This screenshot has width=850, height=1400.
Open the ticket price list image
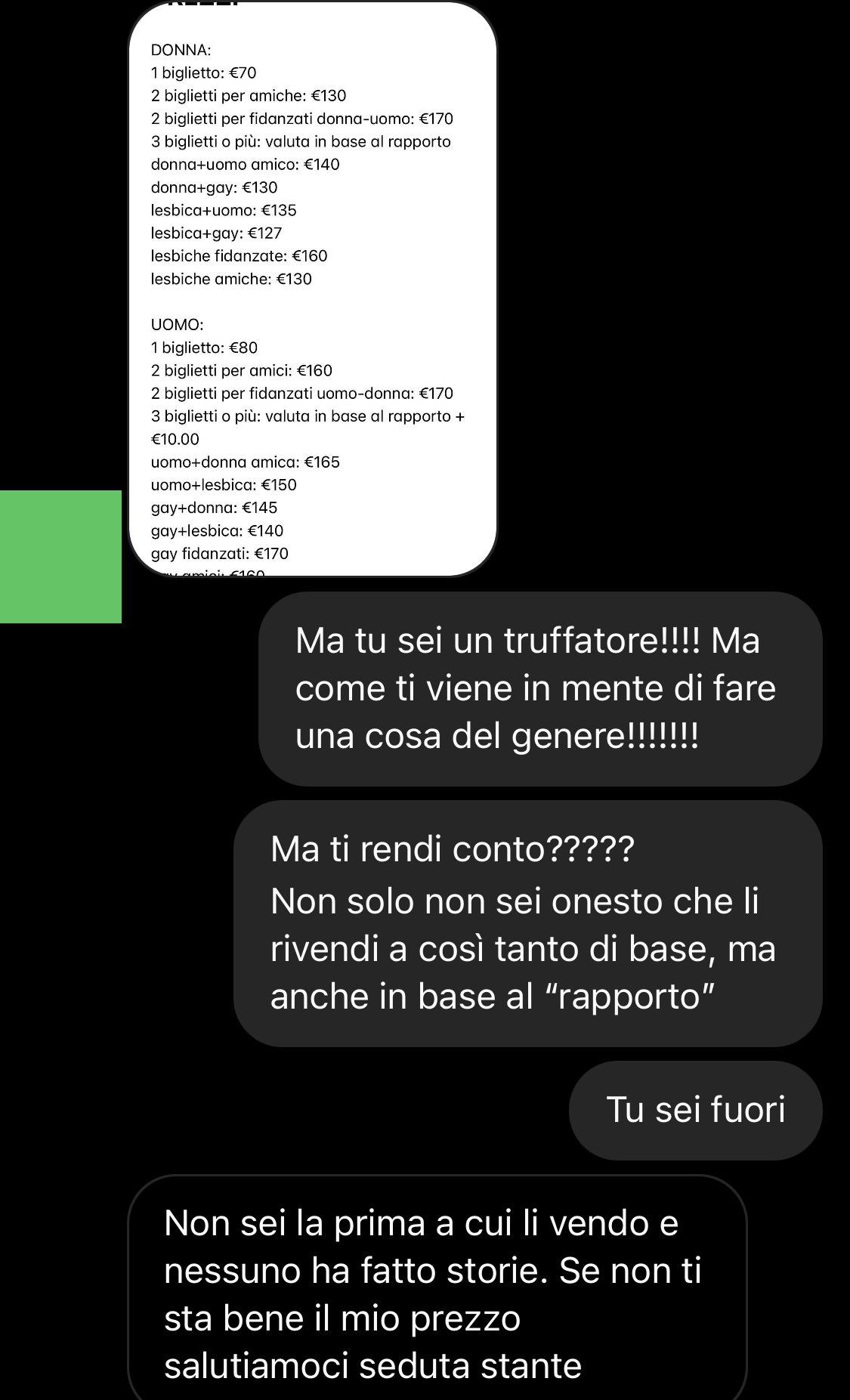313,291
